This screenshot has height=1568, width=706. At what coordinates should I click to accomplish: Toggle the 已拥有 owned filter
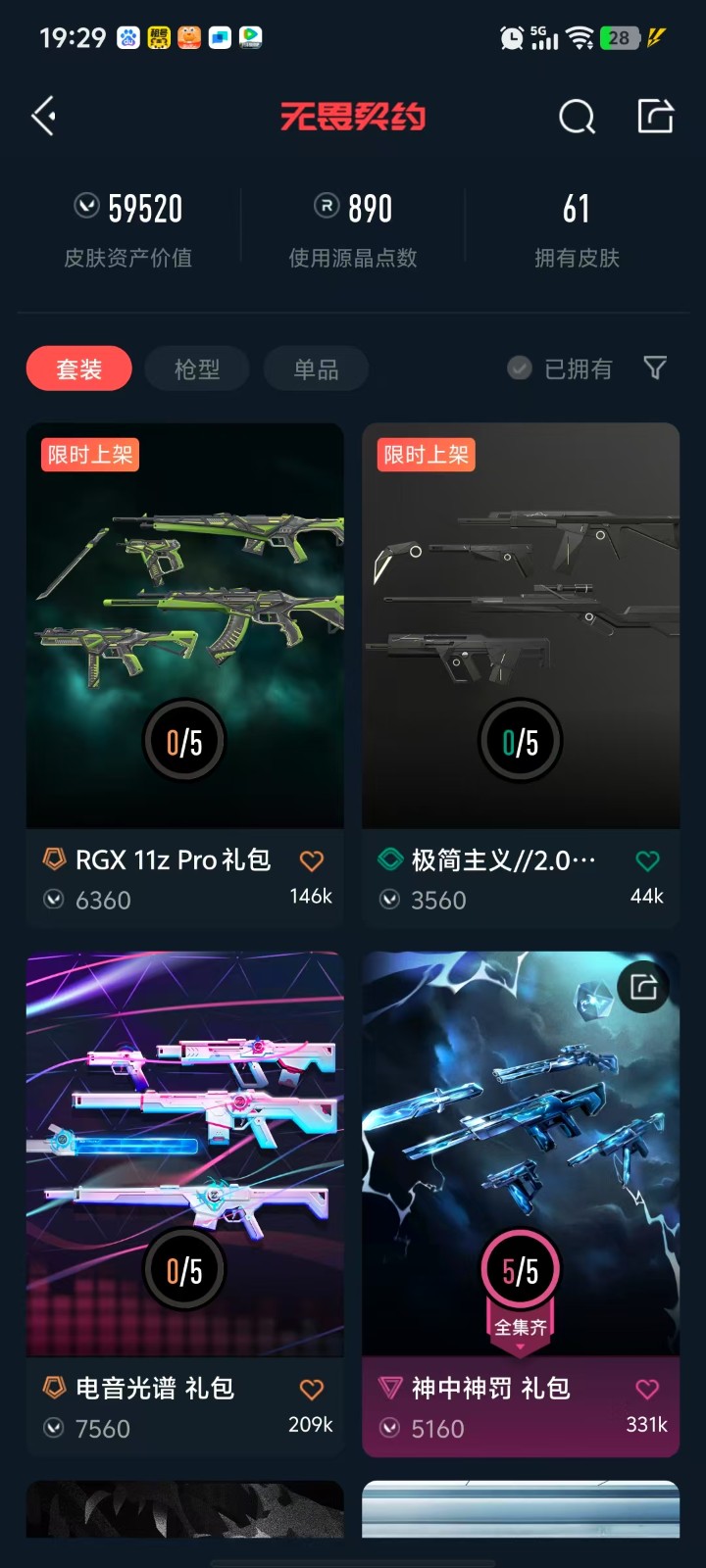(x=560, y=368)
